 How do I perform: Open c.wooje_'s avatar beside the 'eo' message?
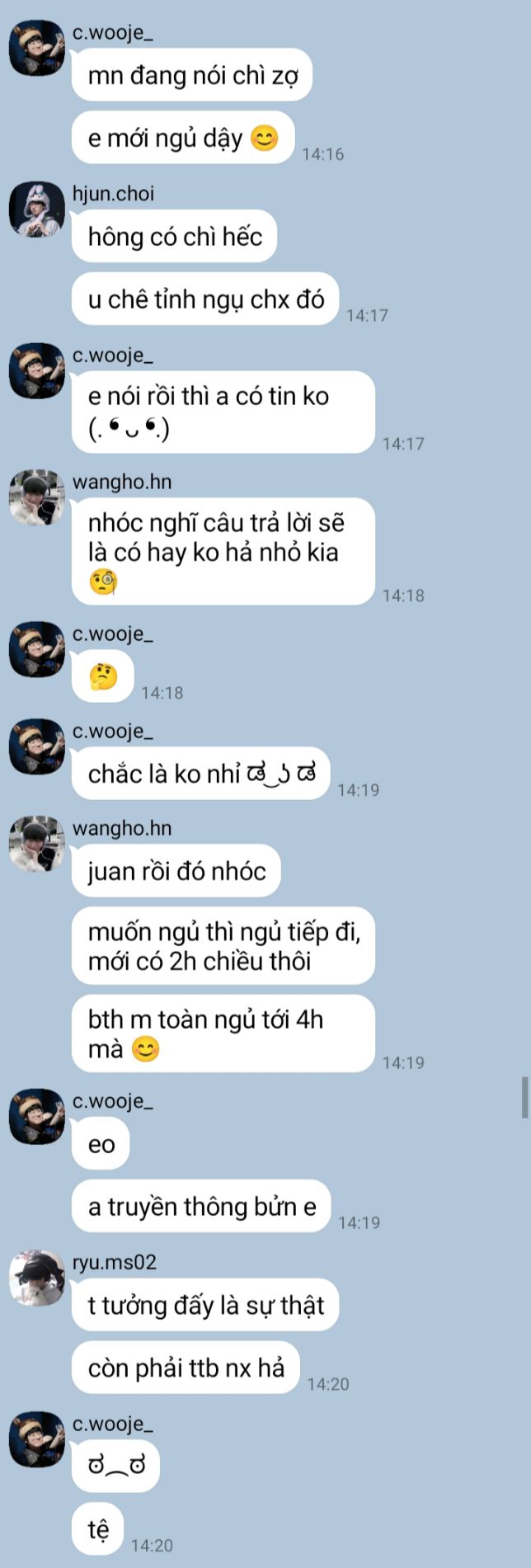point(36,1116)
